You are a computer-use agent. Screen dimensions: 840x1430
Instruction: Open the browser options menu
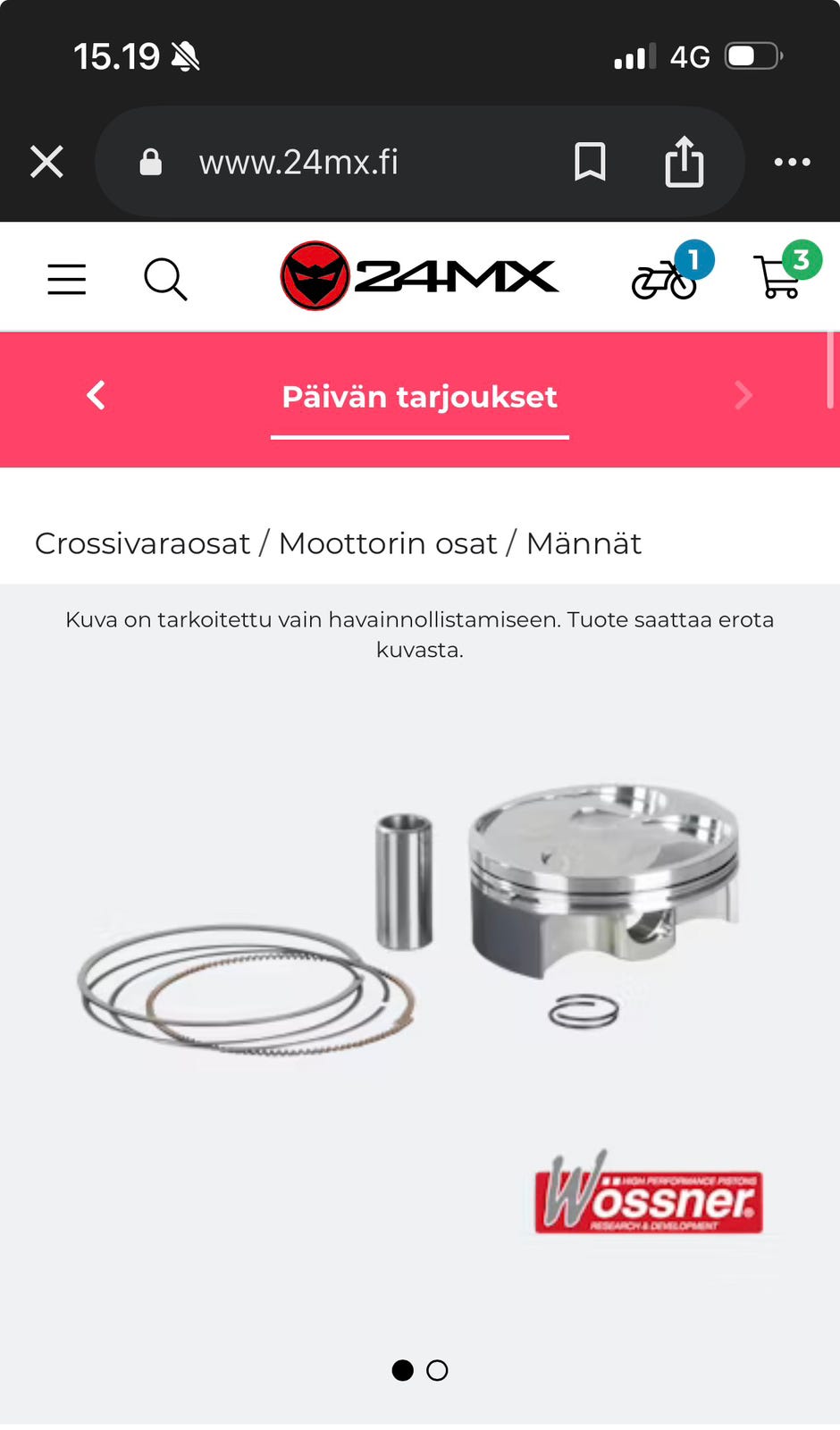point(793,162)
